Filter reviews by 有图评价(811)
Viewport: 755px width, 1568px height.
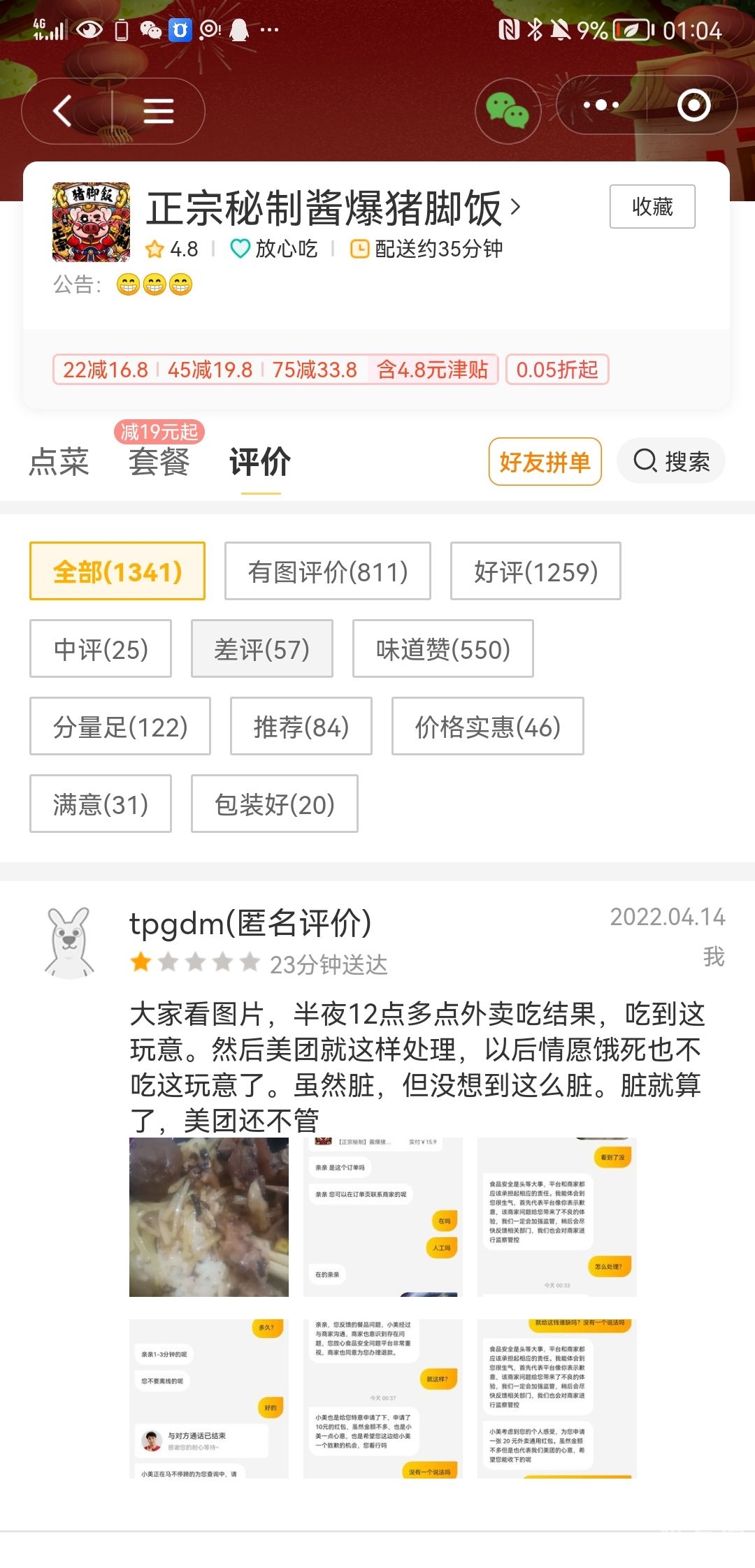[x=327, y=572]
